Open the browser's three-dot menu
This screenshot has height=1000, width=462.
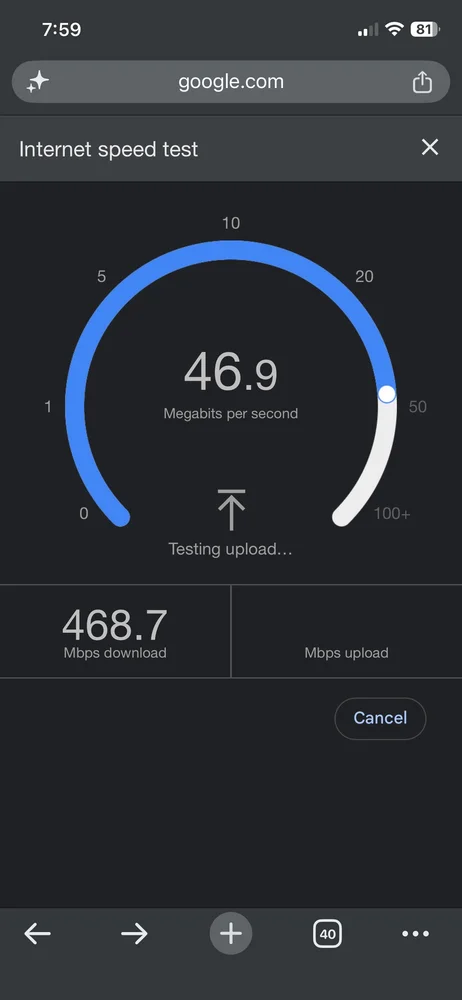pyautogui.click(x=415, y=934)
